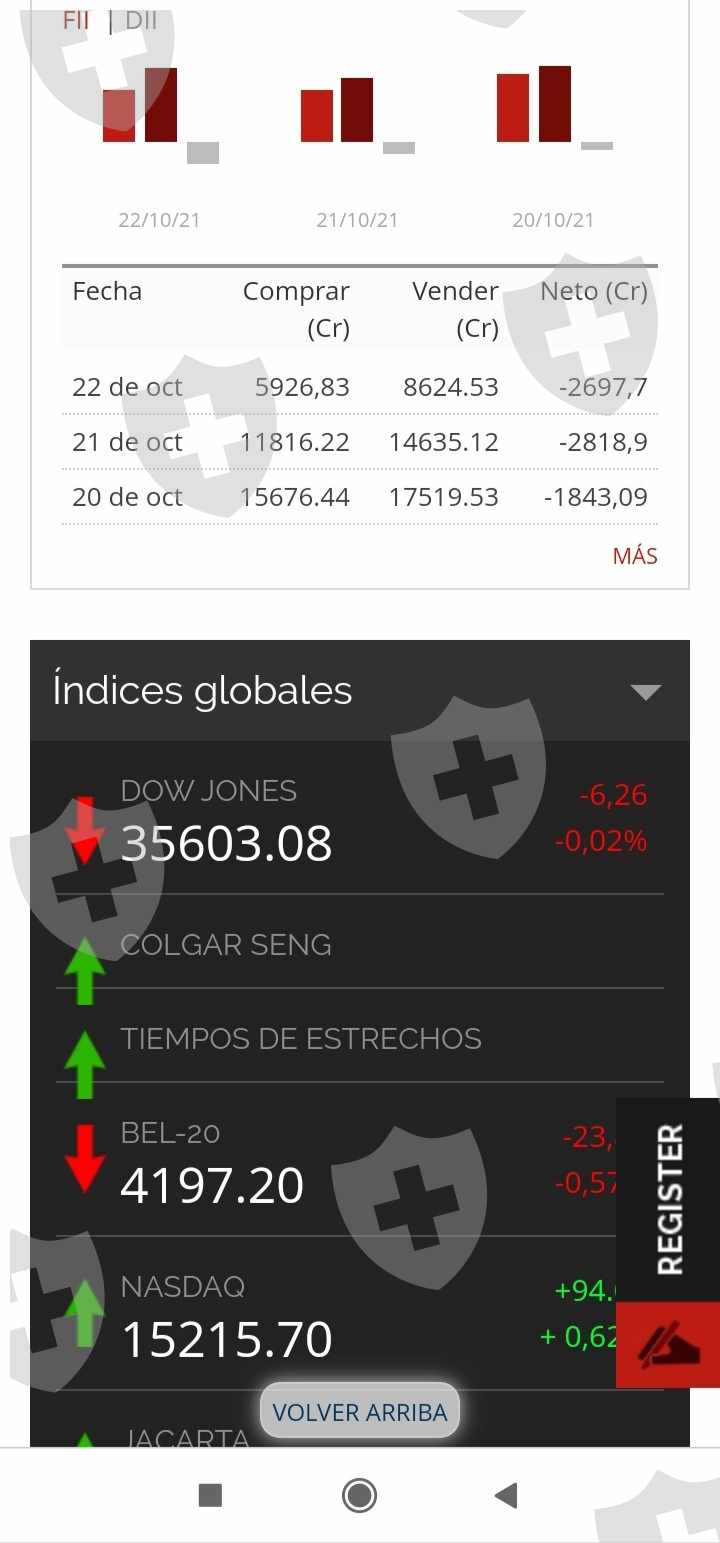Screen dimensions: 720x1543
Task: Tap the REGISTER side button
Action: (x=668, y=1200)
